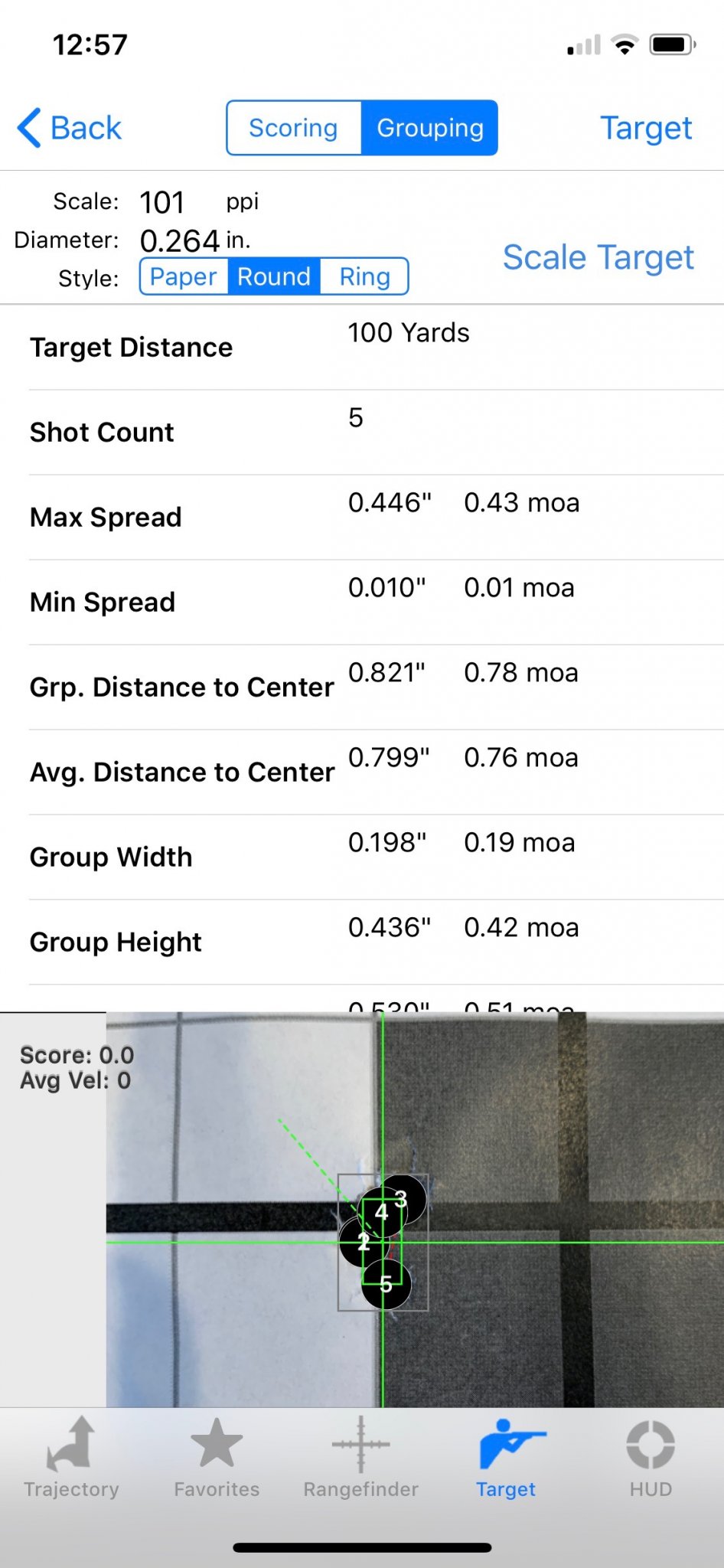Viewport: 724px width, 1568px height.
Task: Edit the bullet Diameter value
Action: coord(180,240)
